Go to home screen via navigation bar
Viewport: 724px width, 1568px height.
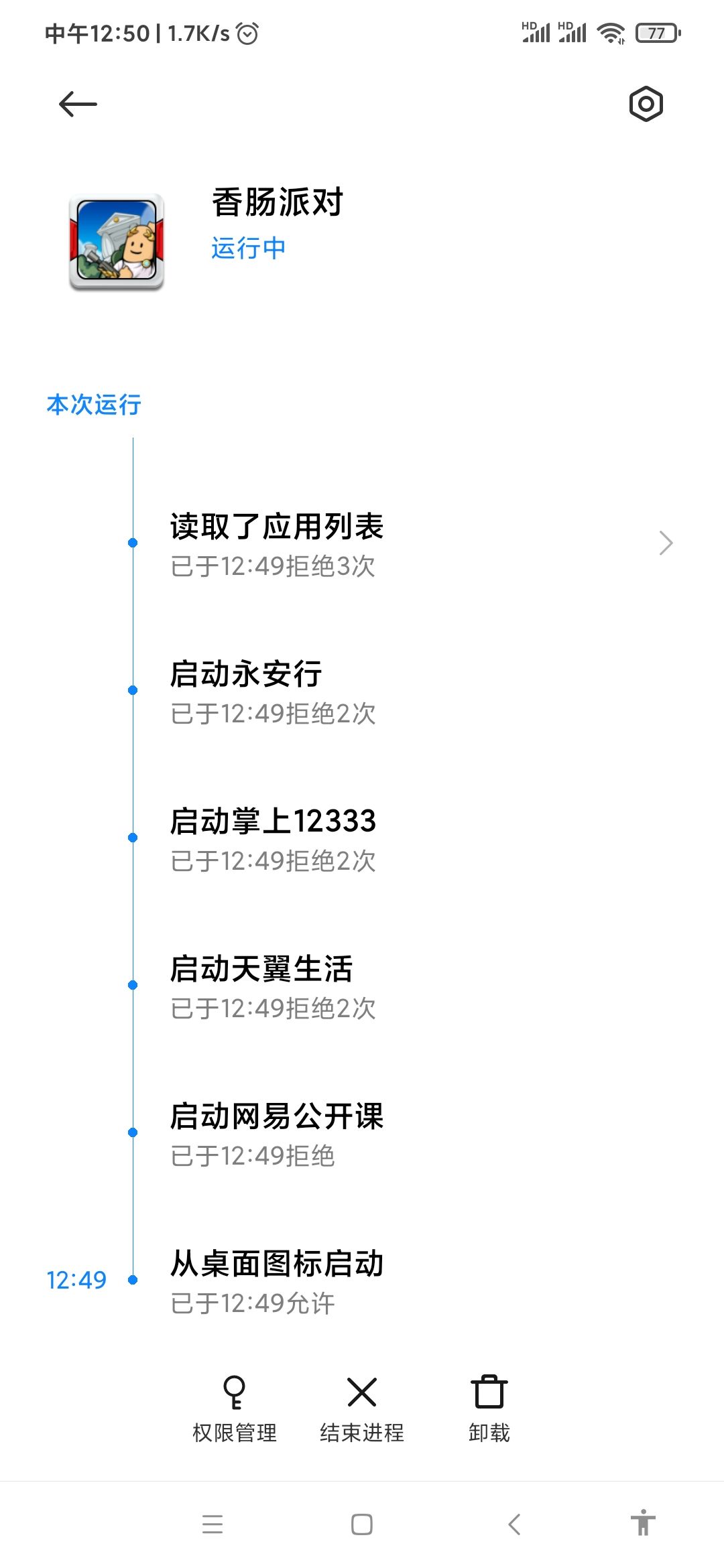(361, 1524)
